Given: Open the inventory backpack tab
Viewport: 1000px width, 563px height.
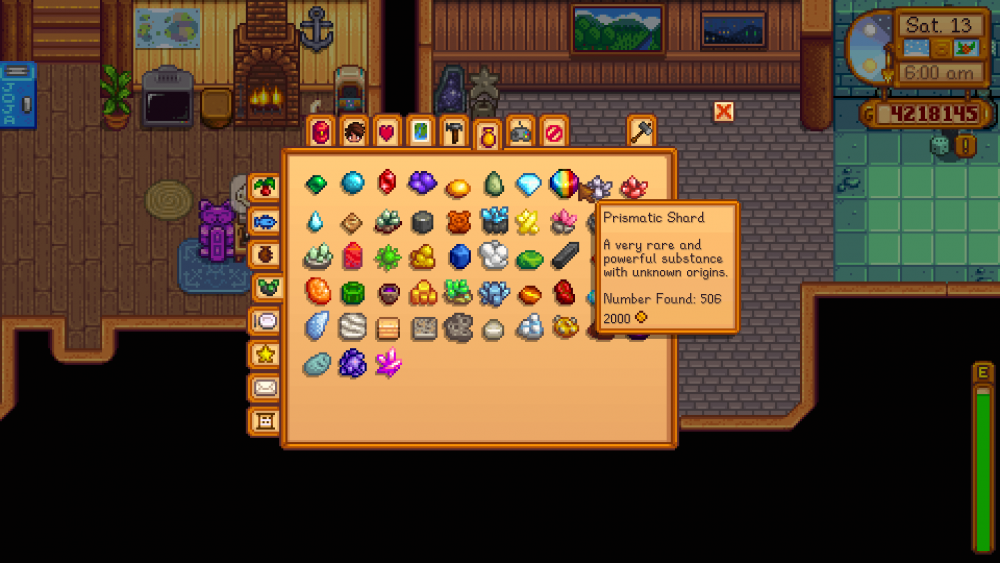Looking at the screenshot, I should [x=321, y=132].
